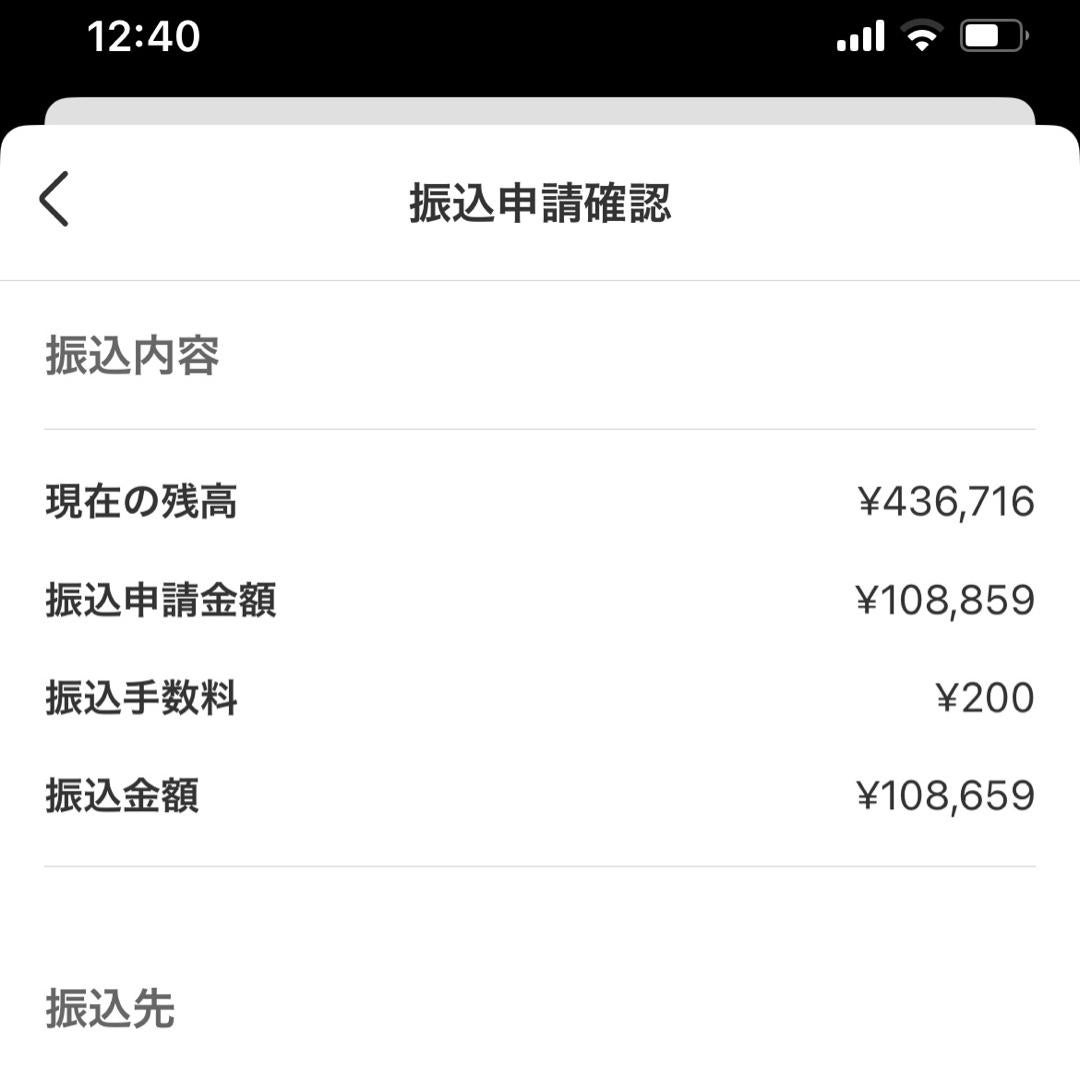Go back from 振込申請確認 screen
1080x1080 pixels.
(x=54, y=199)
